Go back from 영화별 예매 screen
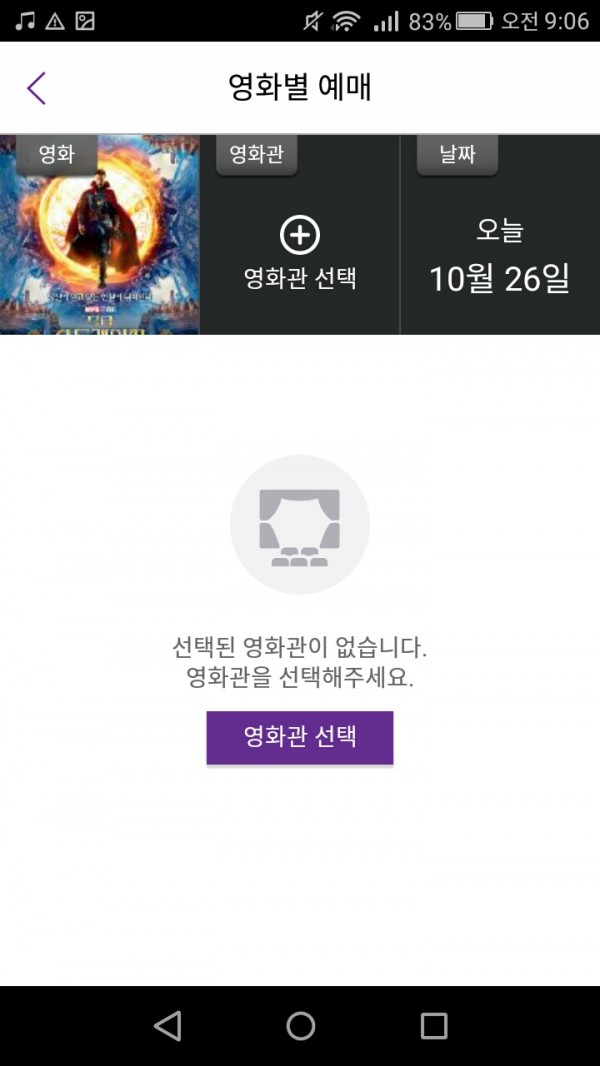 click(37, 88)
